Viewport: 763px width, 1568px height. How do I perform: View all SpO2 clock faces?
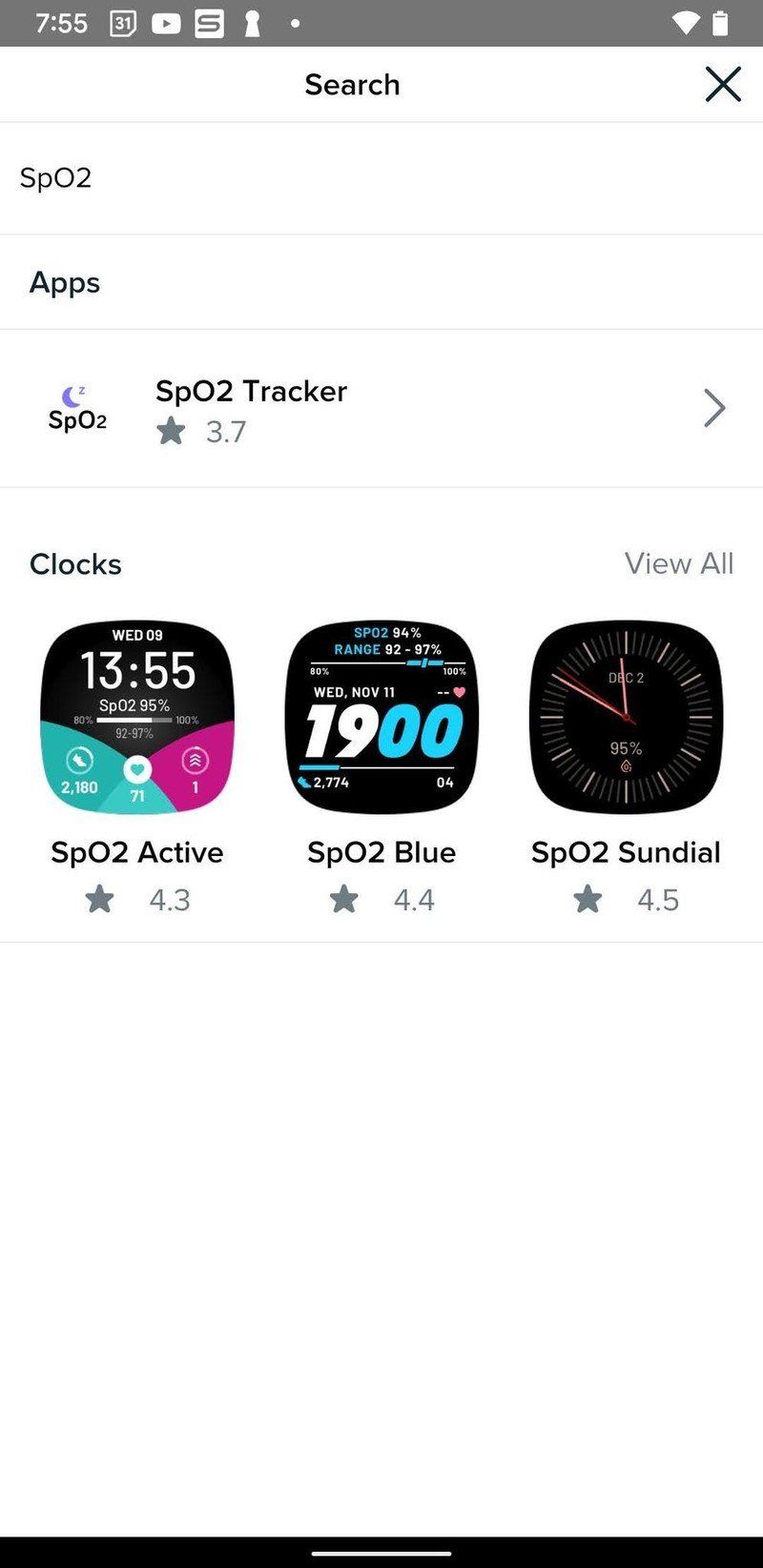pyautogui.click(x=679, y=563)
